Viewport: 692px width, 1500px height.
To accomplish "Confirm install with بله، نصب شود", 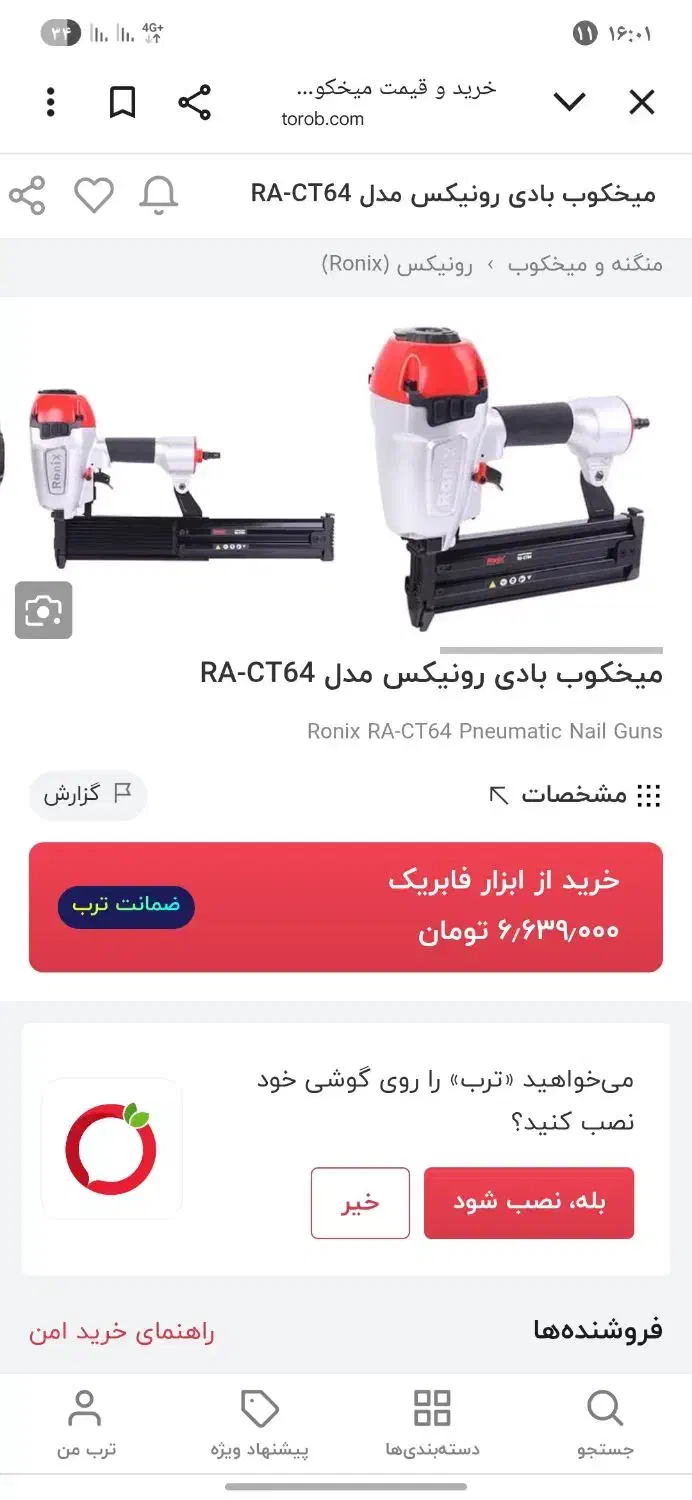I will click(528, 1202).
